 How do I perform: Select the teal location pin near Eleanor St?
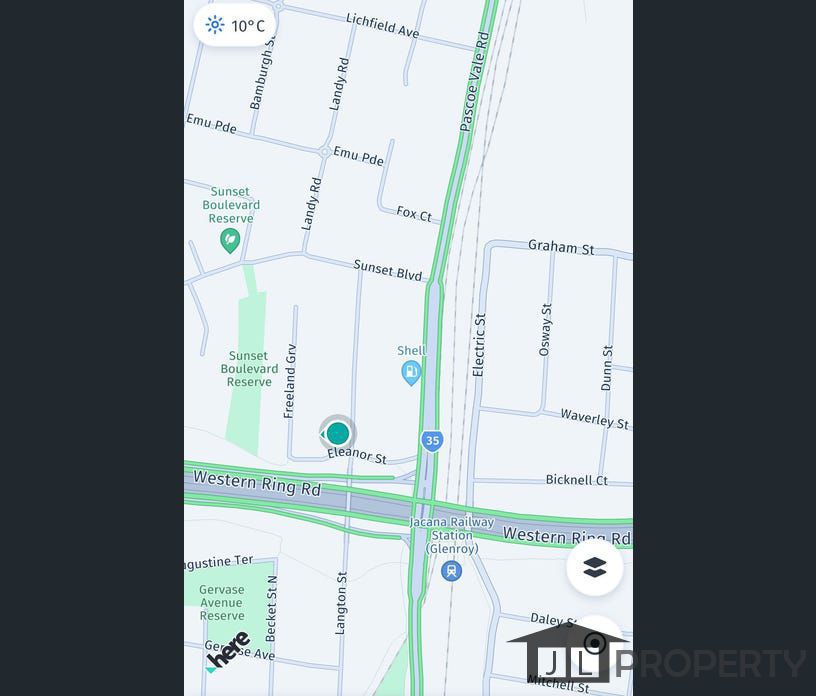tap(338, 434)
